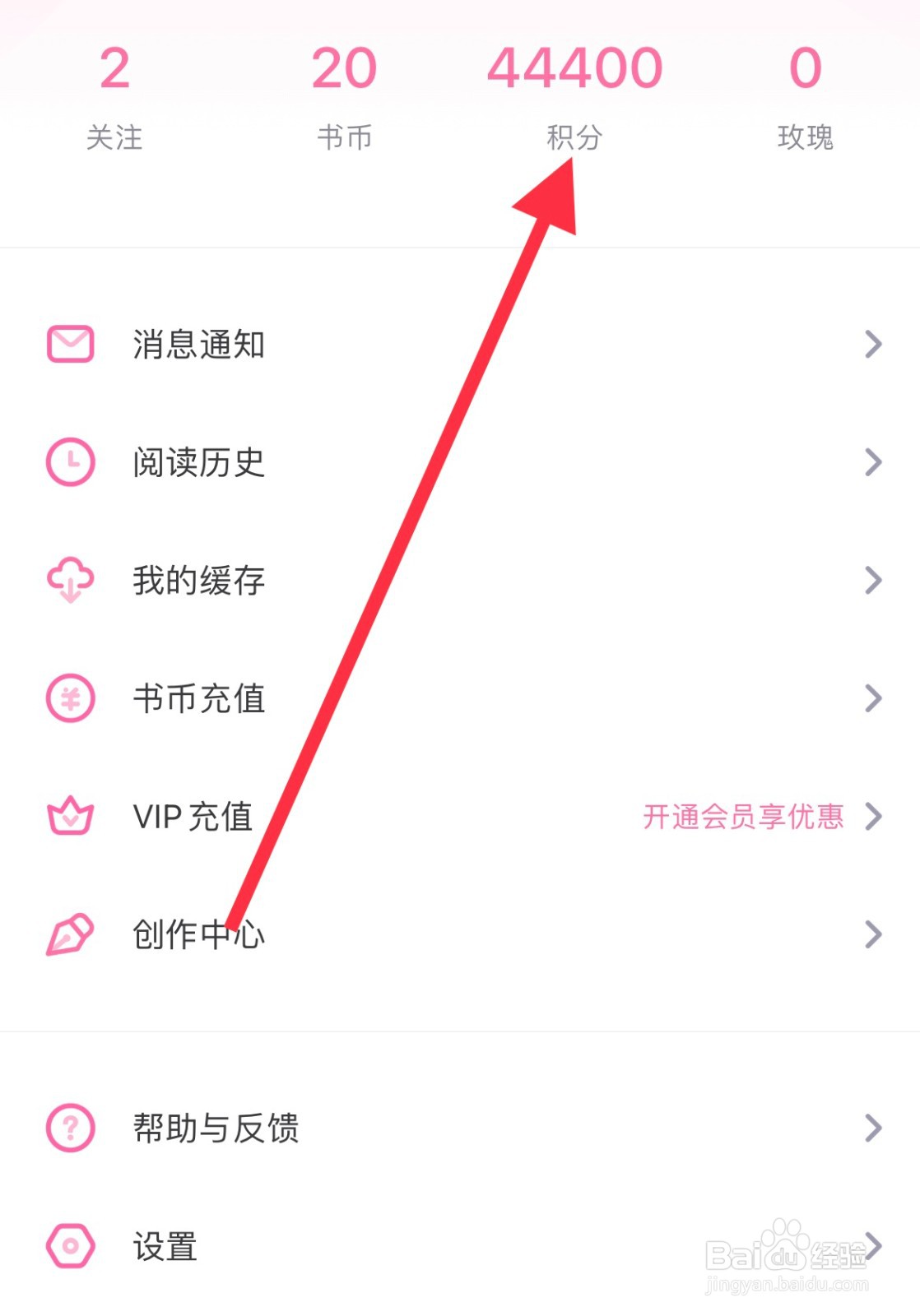The width and height of the screenshot is (920, 1316).
Task: Select the VIP充值 crown icon
Action: (x=70, y=816)
